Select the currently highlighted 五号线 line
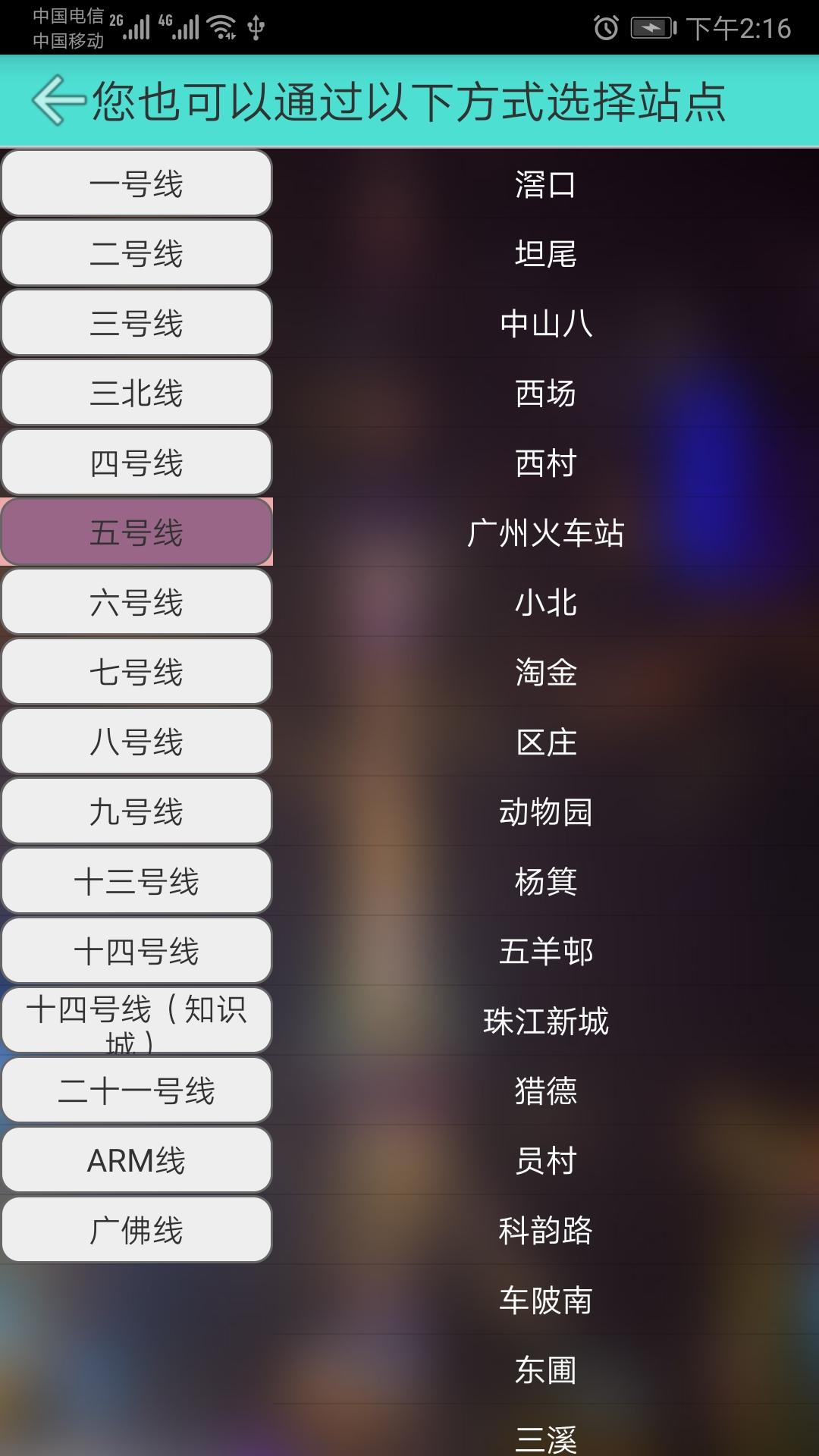This screenshot has width=819, height=1456. pyautogui.click(x=136, y=532)
